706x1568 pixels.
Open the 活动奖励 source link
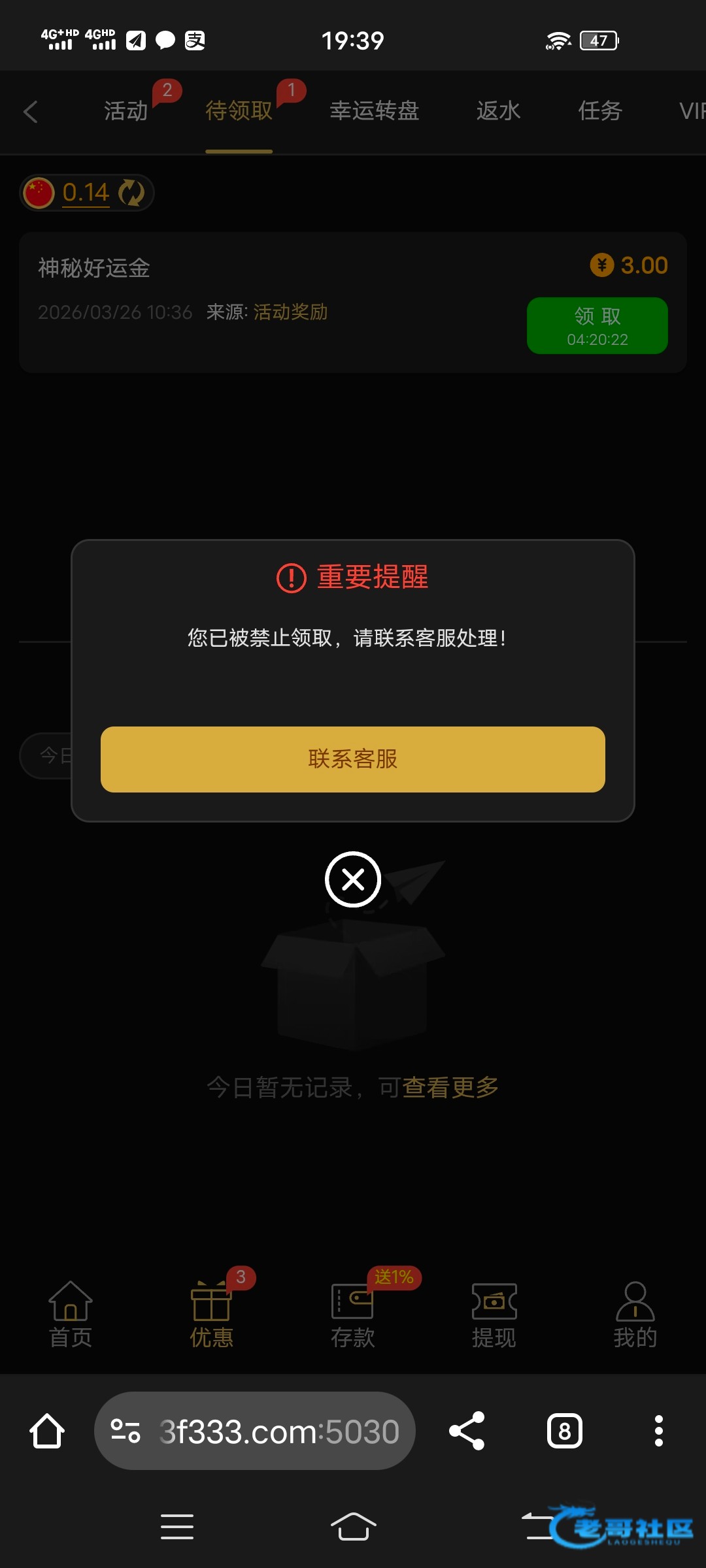(290, 312)
